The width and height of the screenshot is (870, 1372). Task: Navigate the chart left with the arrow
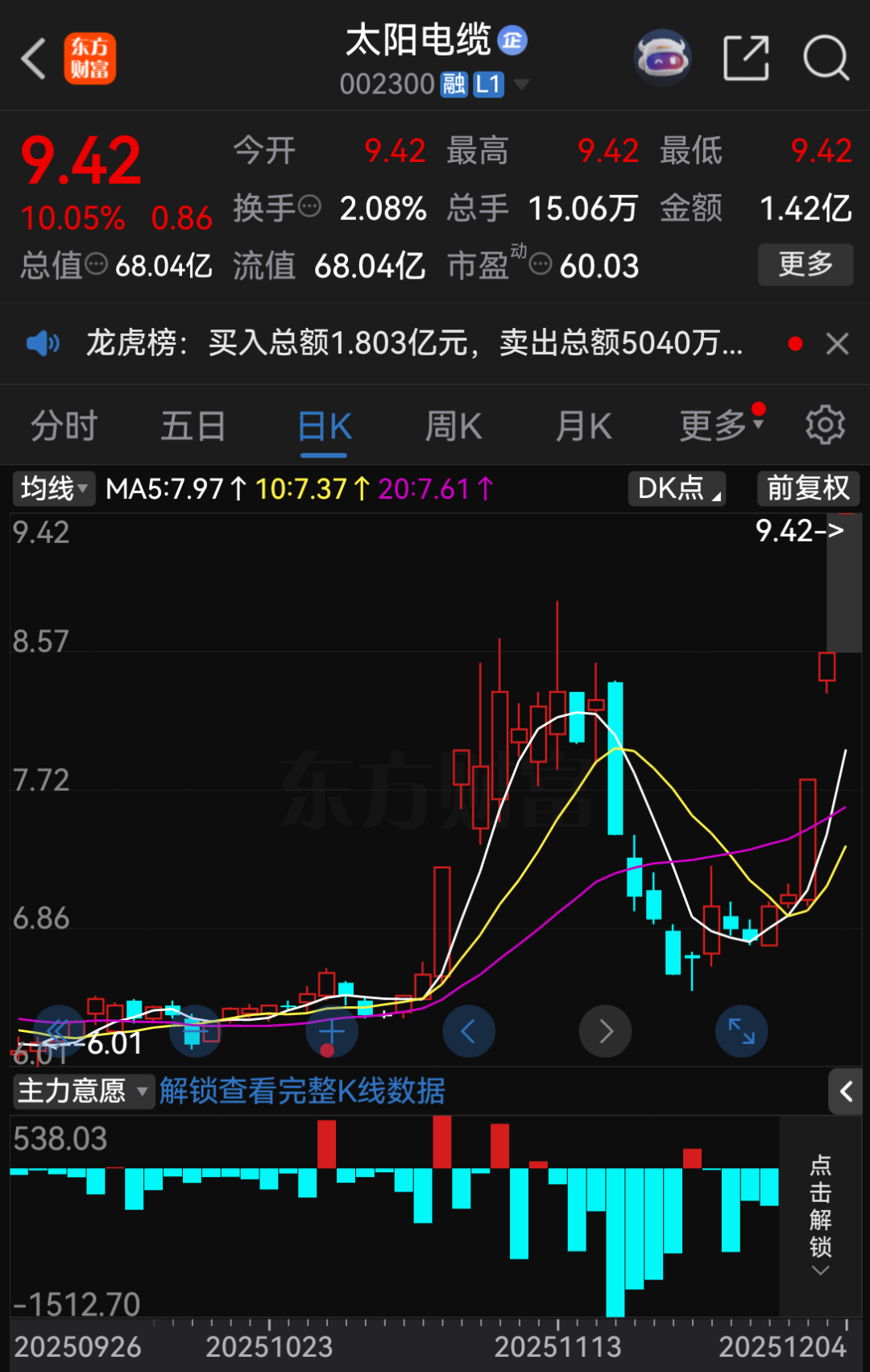coord(469,1030)
